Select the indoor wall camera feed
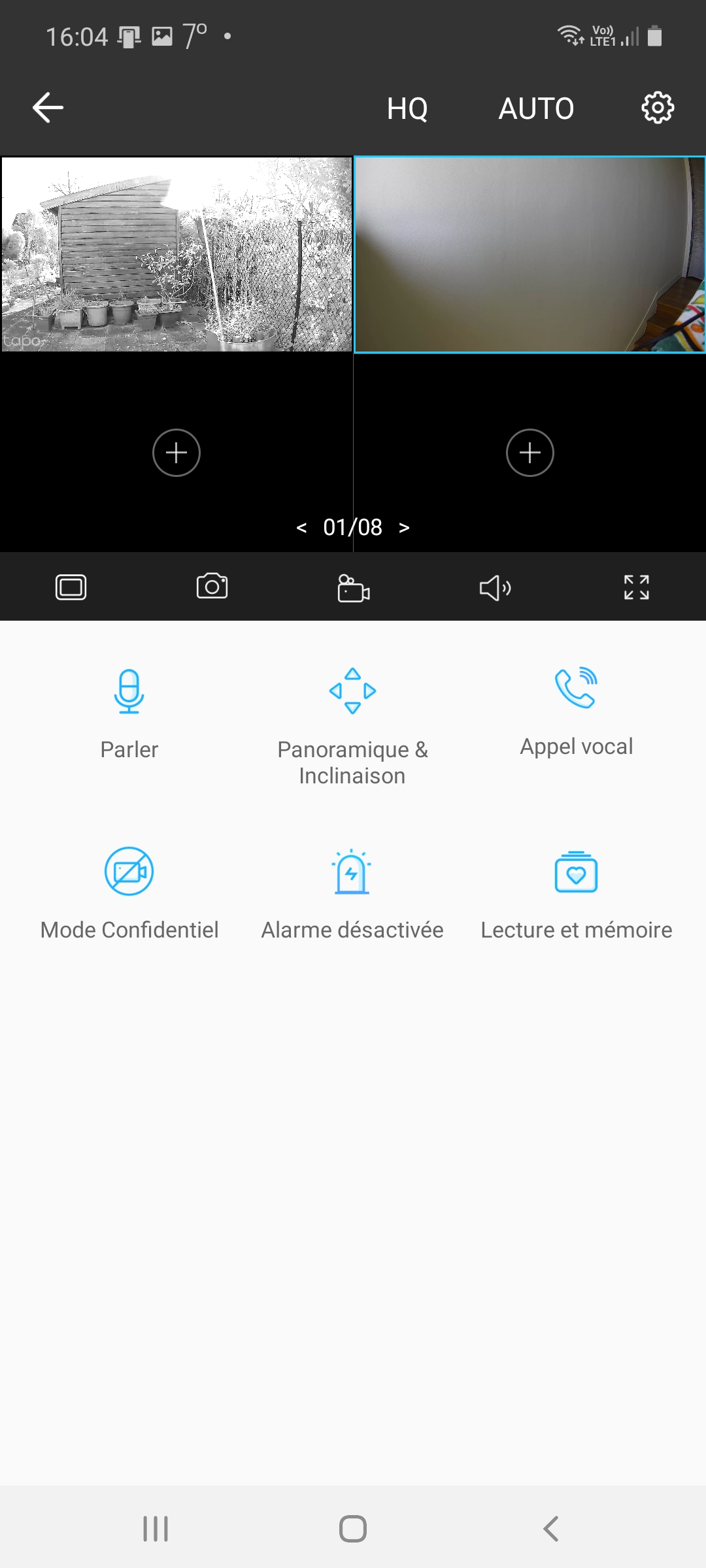 click(x=529, y=254)
